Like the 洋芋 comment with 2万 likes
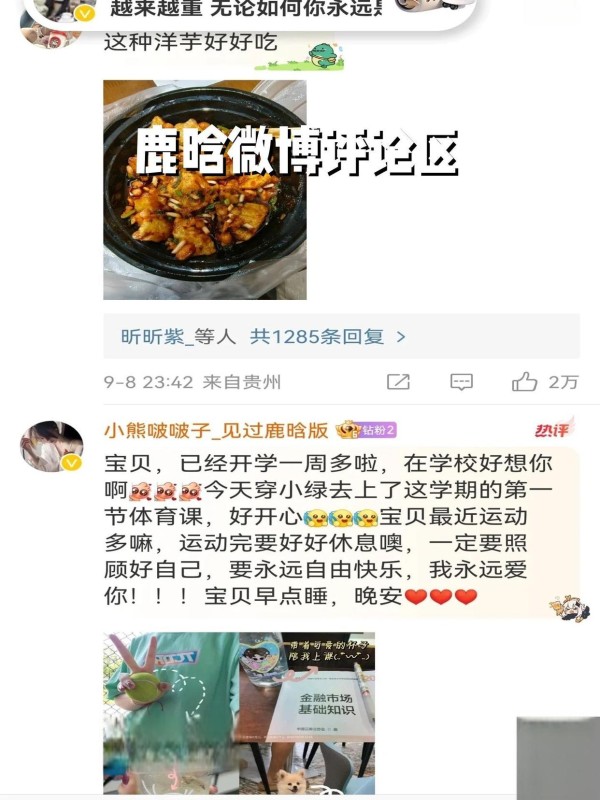This screenshot has height=800, width=600. coord(525,382)
